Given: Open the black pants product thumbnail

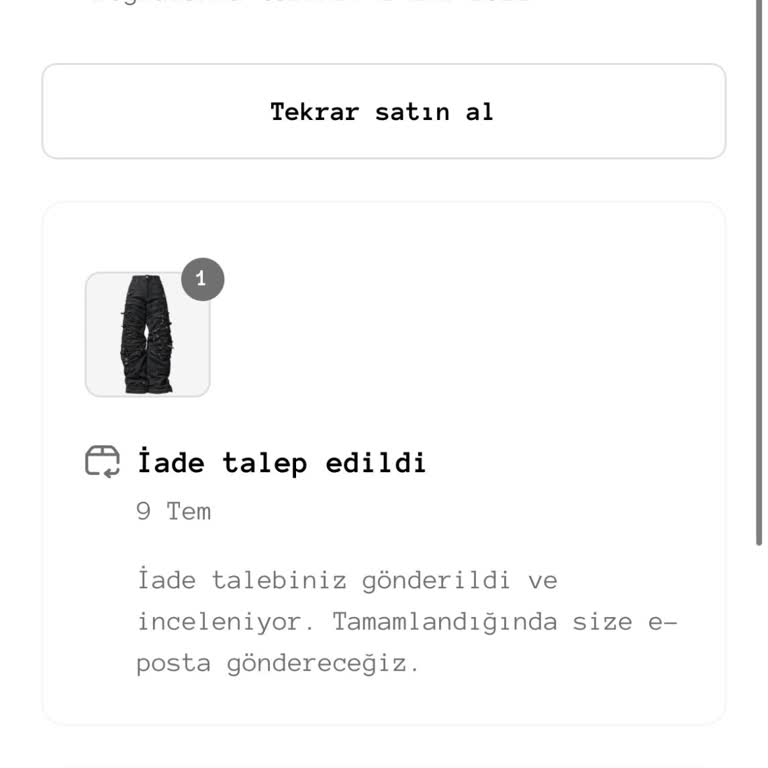Looking at the screenshot, I should (x=148, y=334).
